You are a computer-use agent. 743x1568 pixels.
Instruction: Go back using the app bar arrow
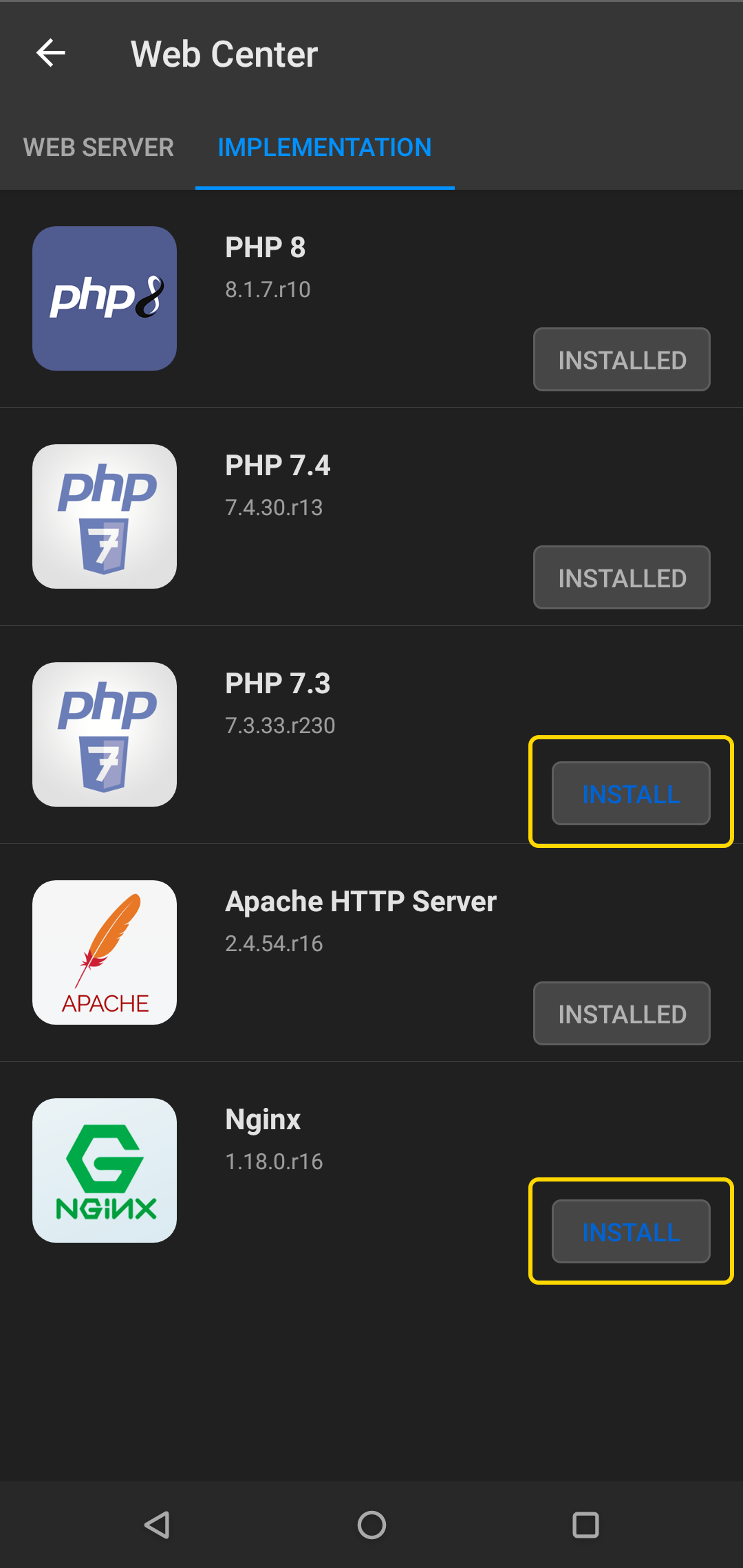click(x=51, y=53)
